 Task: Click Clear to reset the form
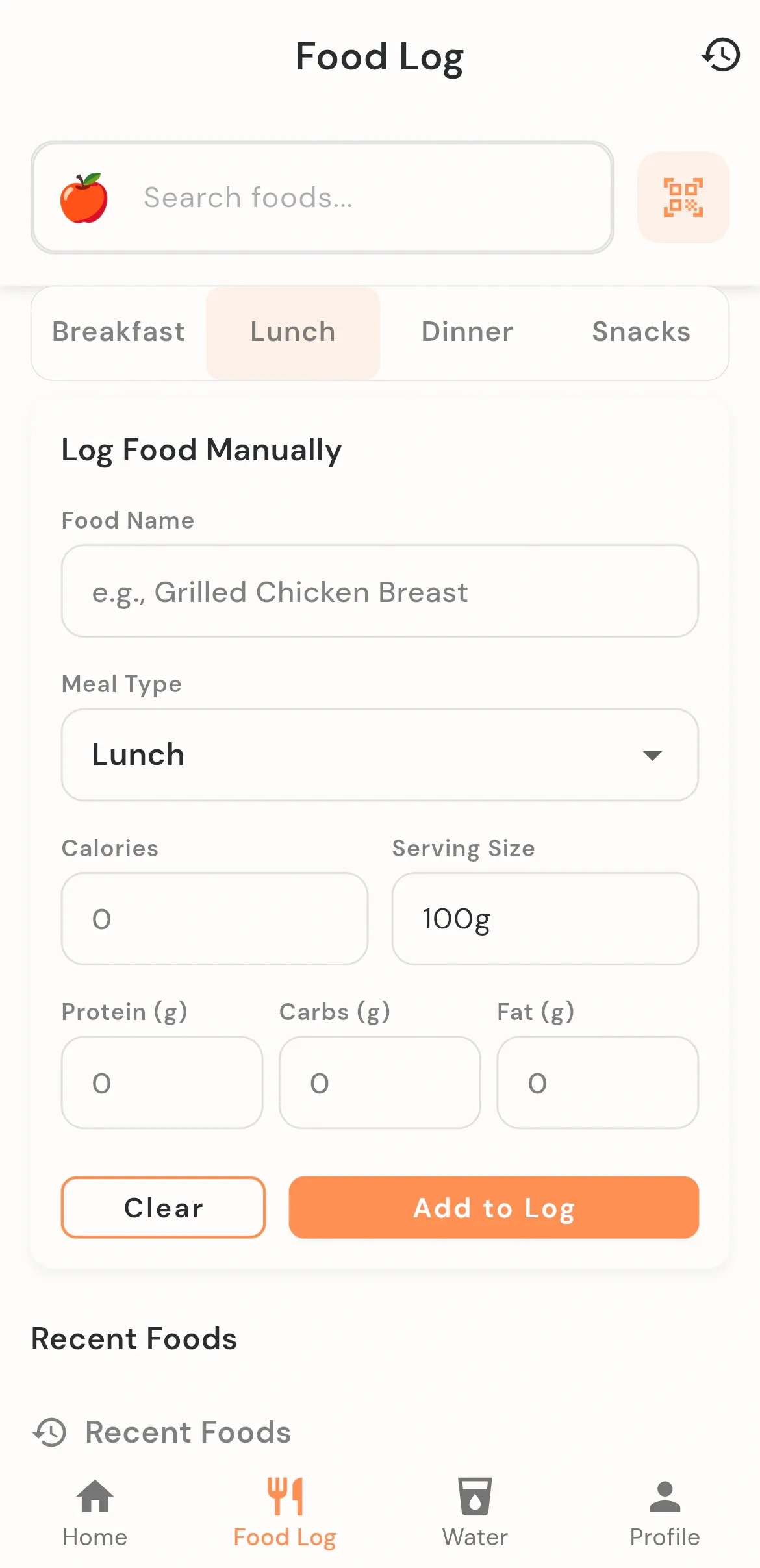(x=162, y=1208)
